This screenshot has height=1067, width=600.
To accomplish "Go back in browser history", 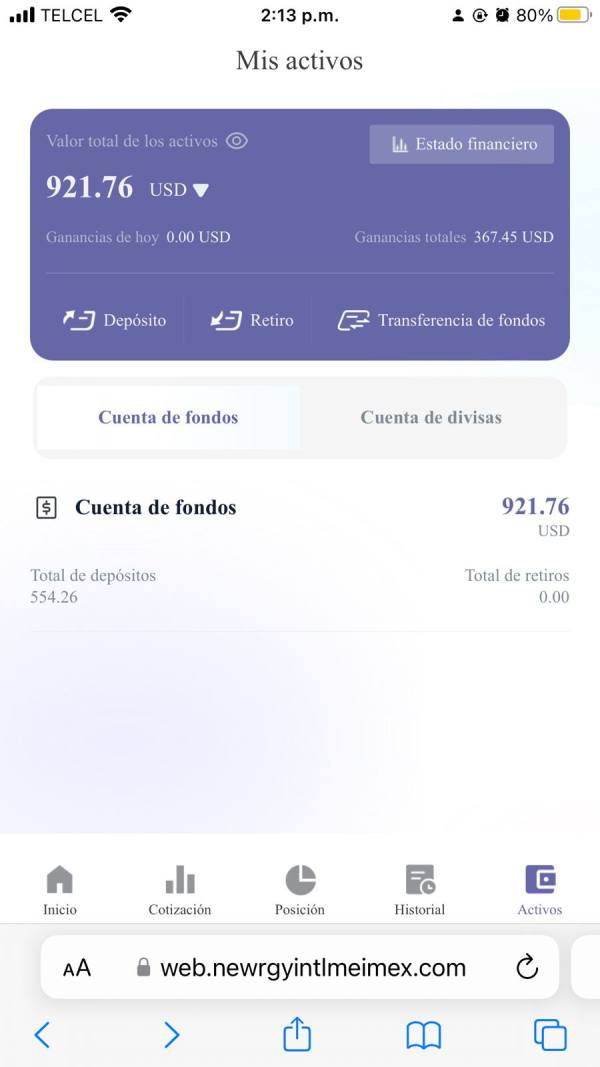I will pos(42,1035).
